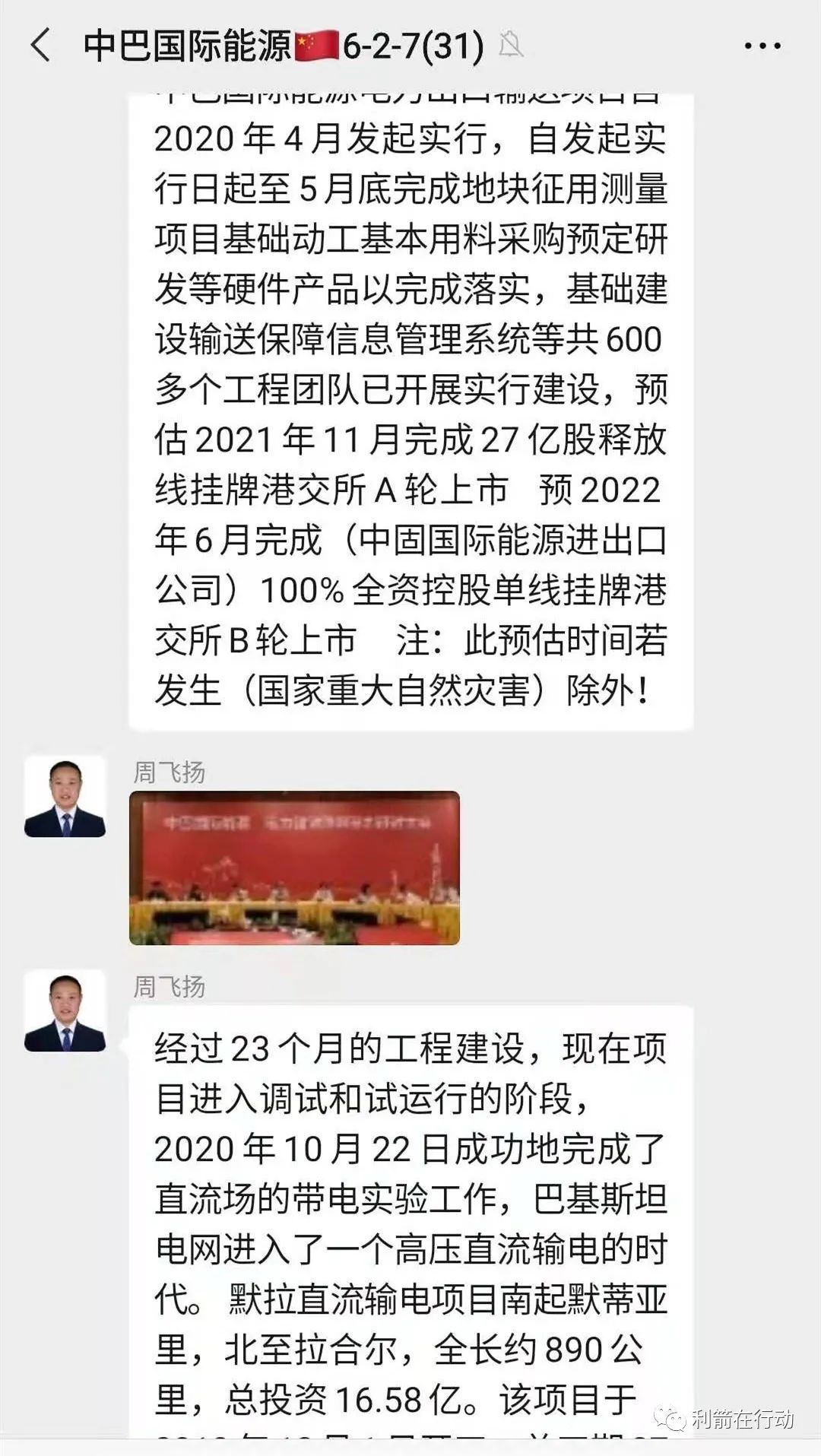Open the conference photo sent by 周飞扬
This screenshot has width=821, height=1456.
294,868
